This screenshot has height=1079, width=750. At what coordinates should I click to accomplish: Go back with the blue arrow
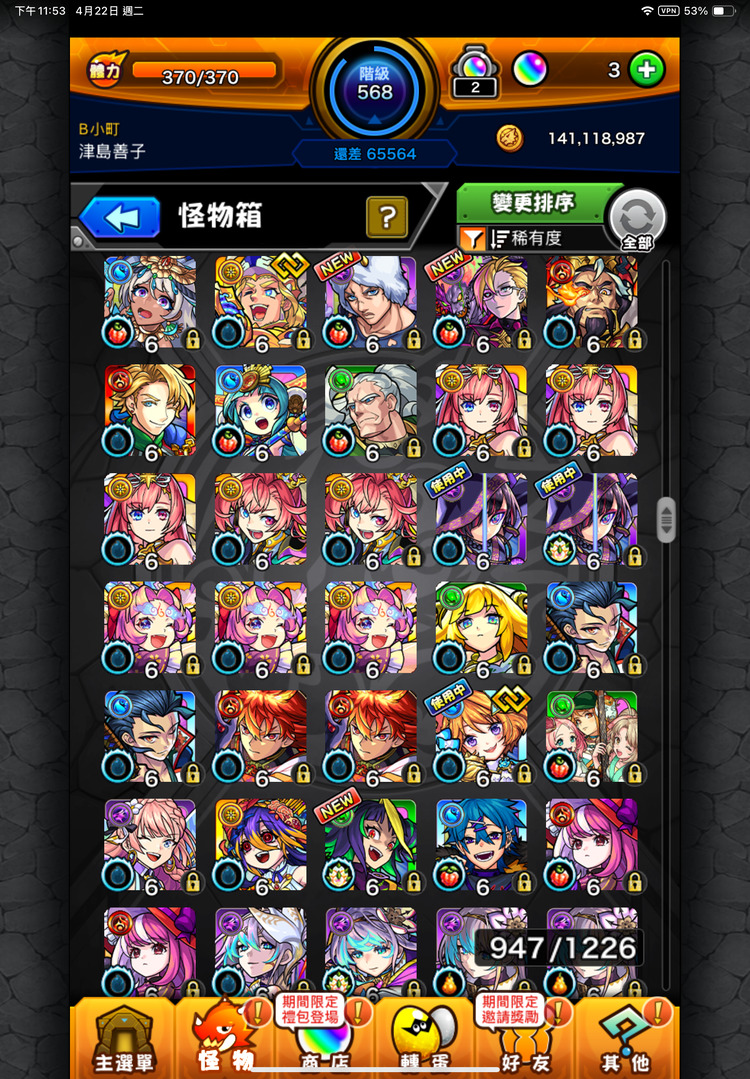pyautogui.click(x=120, y=216)
